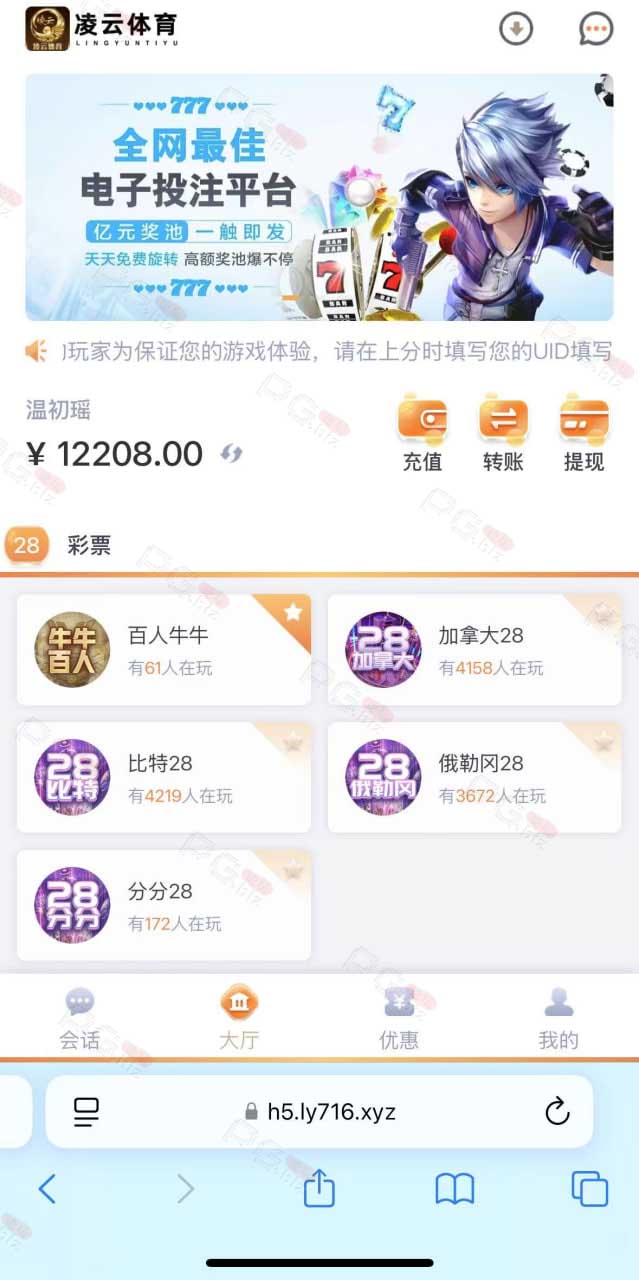Tap 充值 to recharge the account
The width and height of the screenshot is (639, 1280).
[422, 434]
